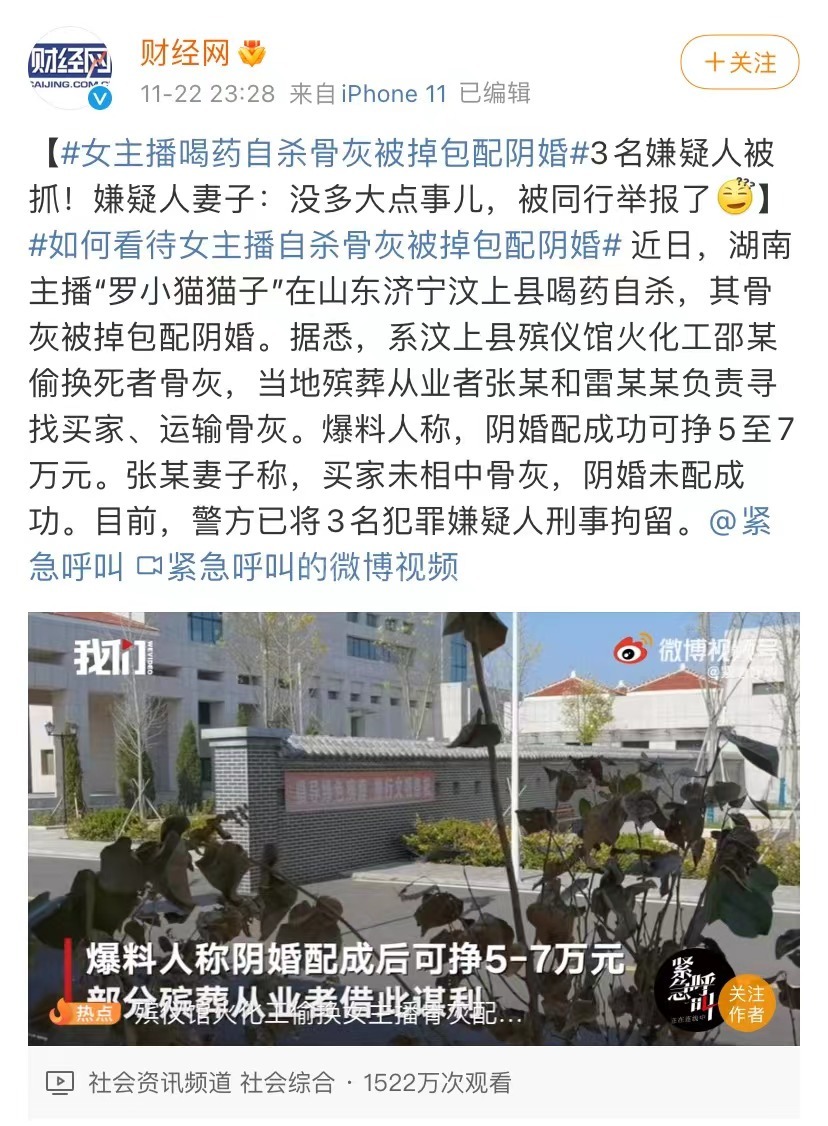828x1126 pixels.
Task: Tap the 财经网 account name
Action: click(183, 52)
